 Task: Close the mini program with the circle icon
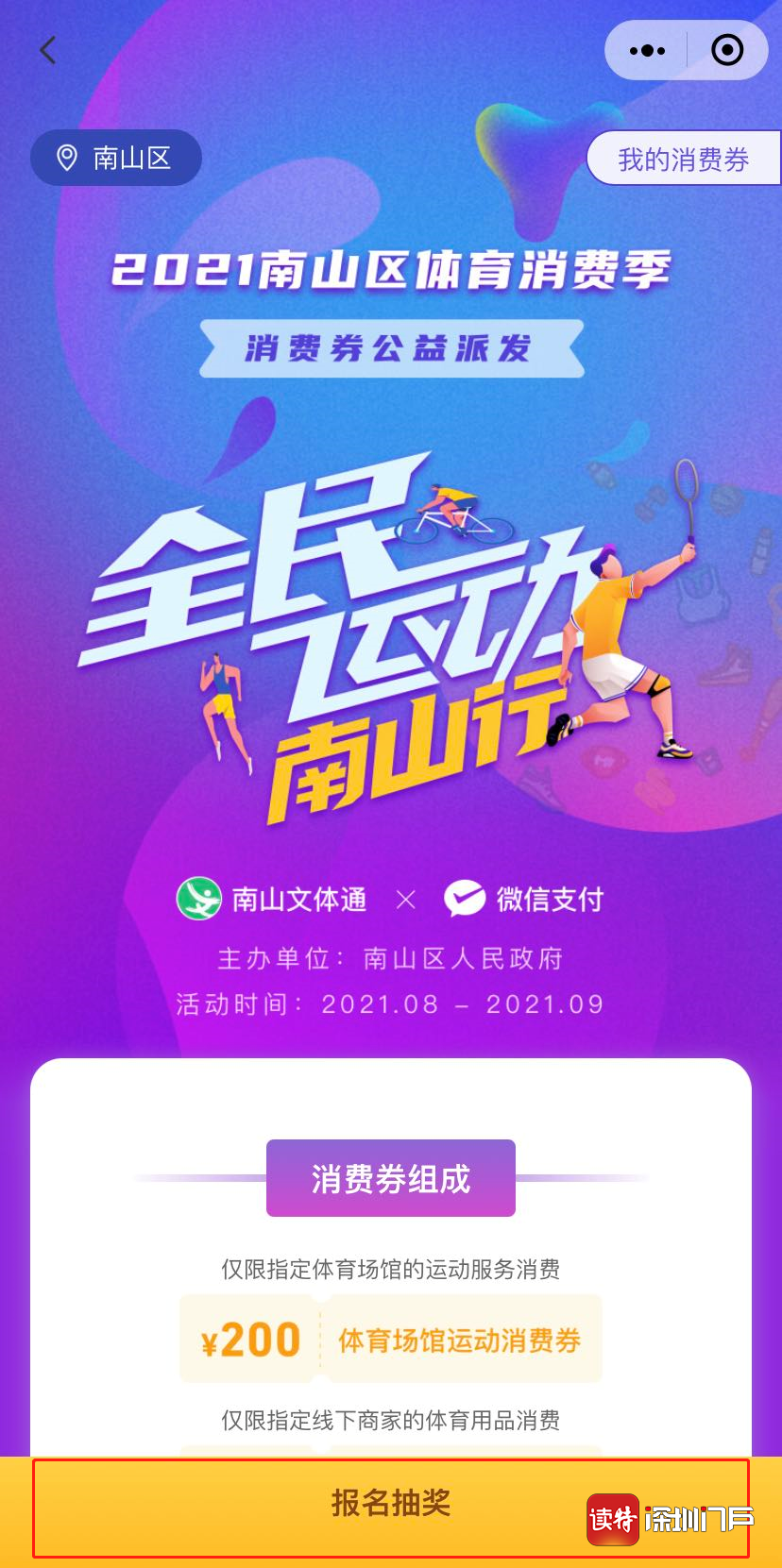pyautogui.click(x=727, y=50)
